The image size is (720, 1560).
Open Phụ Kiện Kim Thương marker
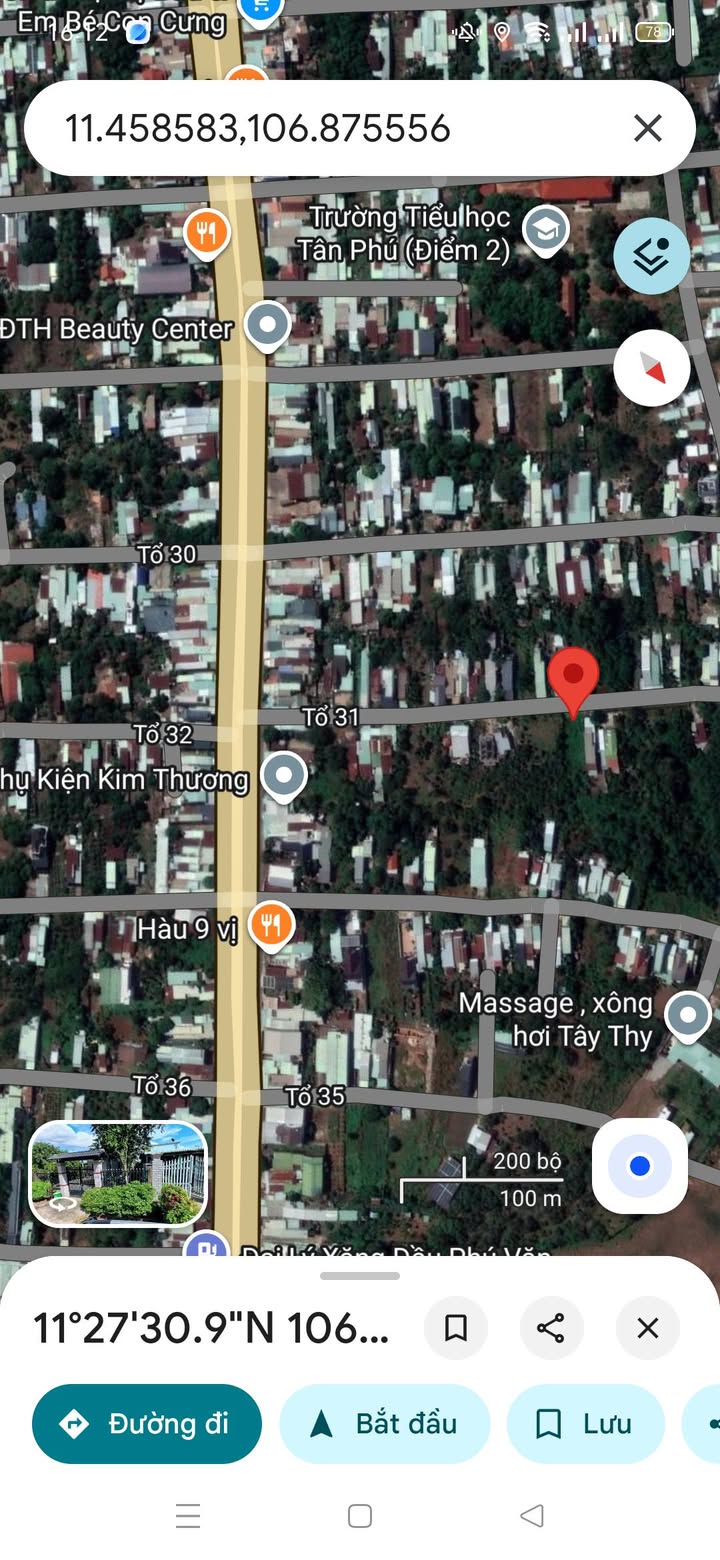tap(284, 775)
